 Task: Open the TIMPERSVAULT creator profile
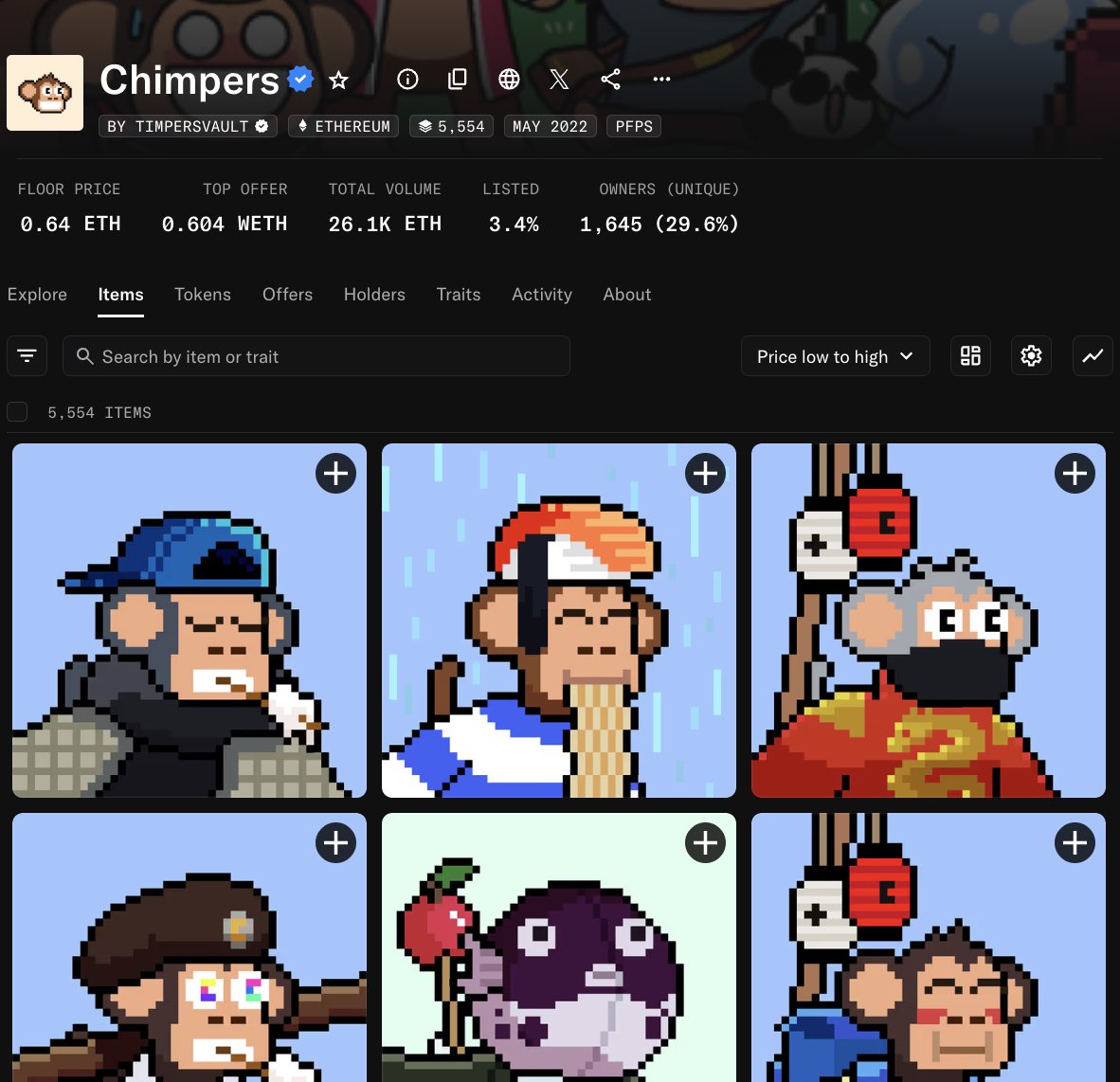(188, 126)
